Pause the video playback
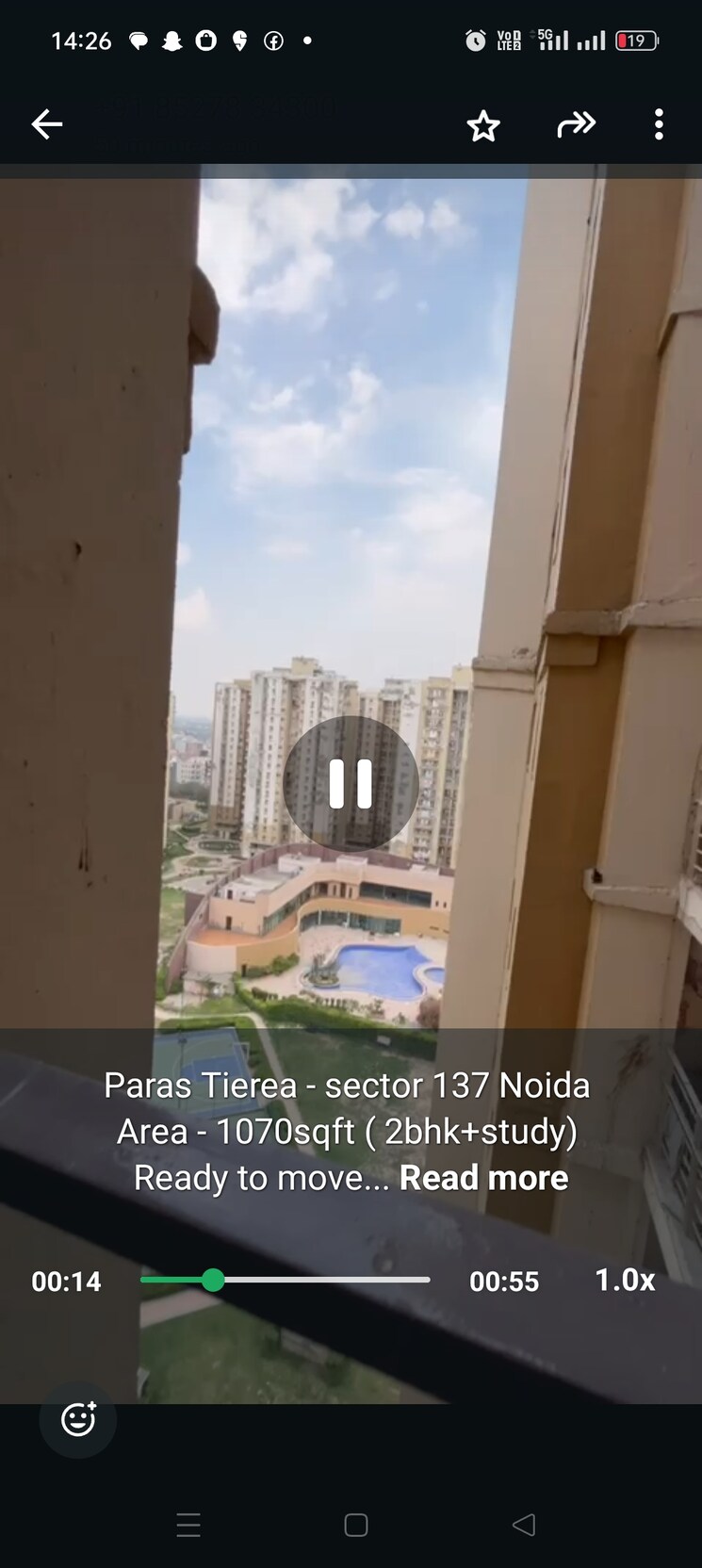Image resolution: width=702 pixels, height=1568 pixels. click(351, 783)
